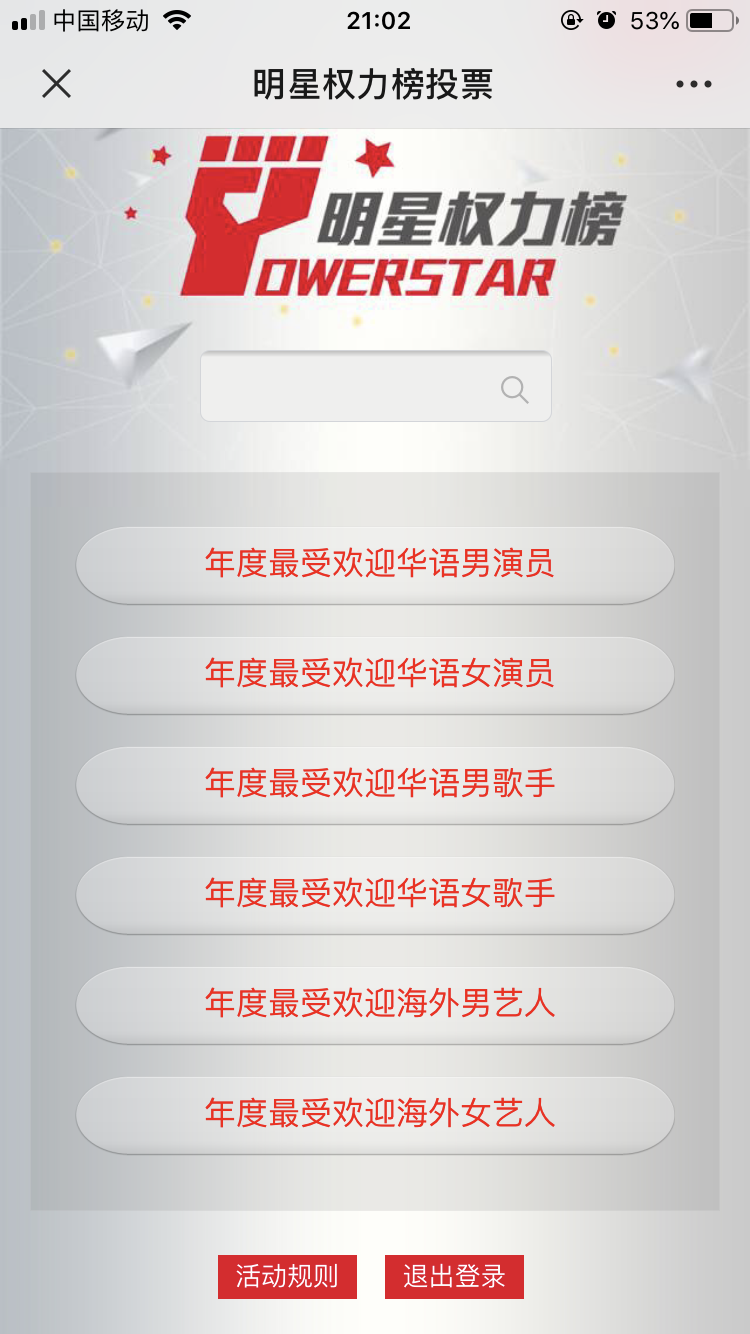The width and height of the screenshot is (750, 1334).
Task: Tap the search field under the logo
Action: tap(350, 387)
